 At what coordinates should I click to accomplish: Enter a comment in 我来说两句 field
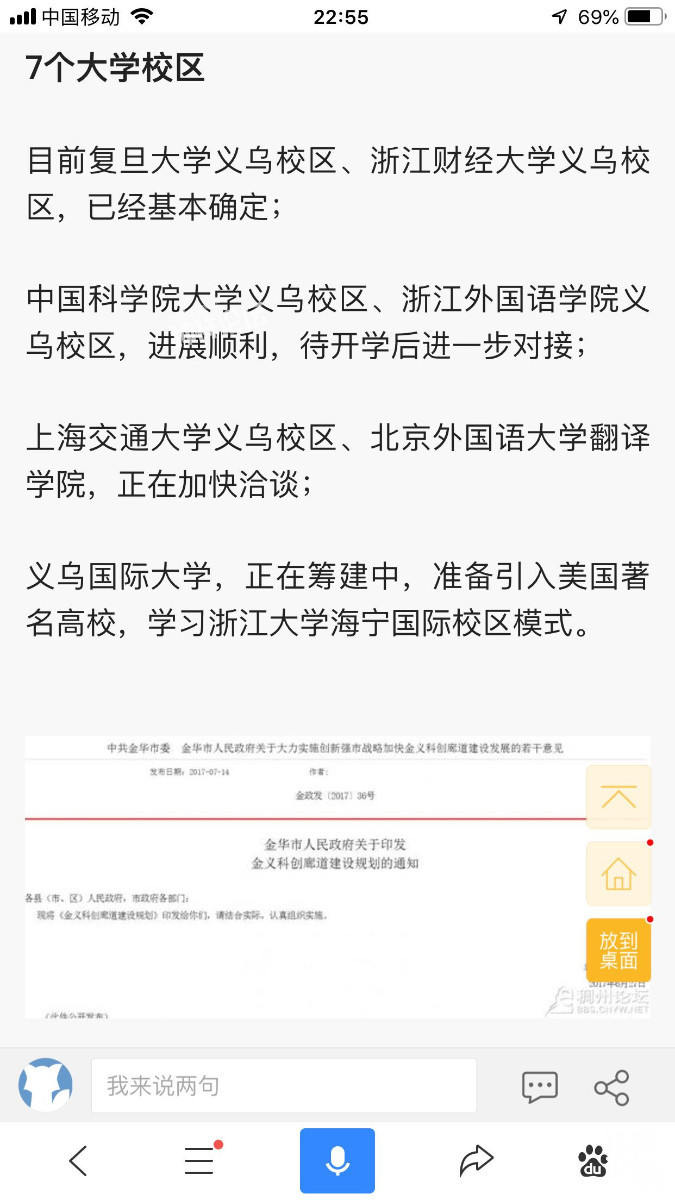tap(284, 1085)
